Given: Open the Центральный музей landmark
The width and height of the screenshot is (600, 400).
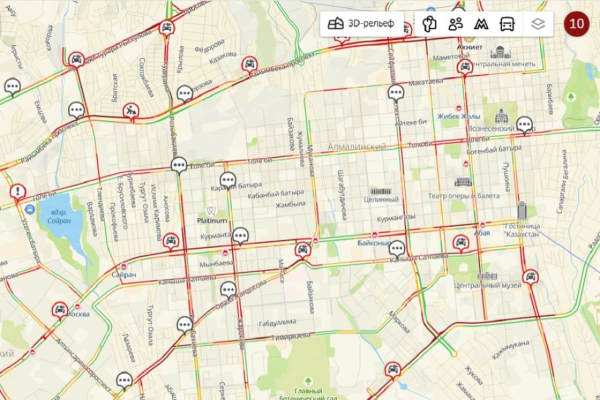Looking at the screenshot, I should [489, 277].
